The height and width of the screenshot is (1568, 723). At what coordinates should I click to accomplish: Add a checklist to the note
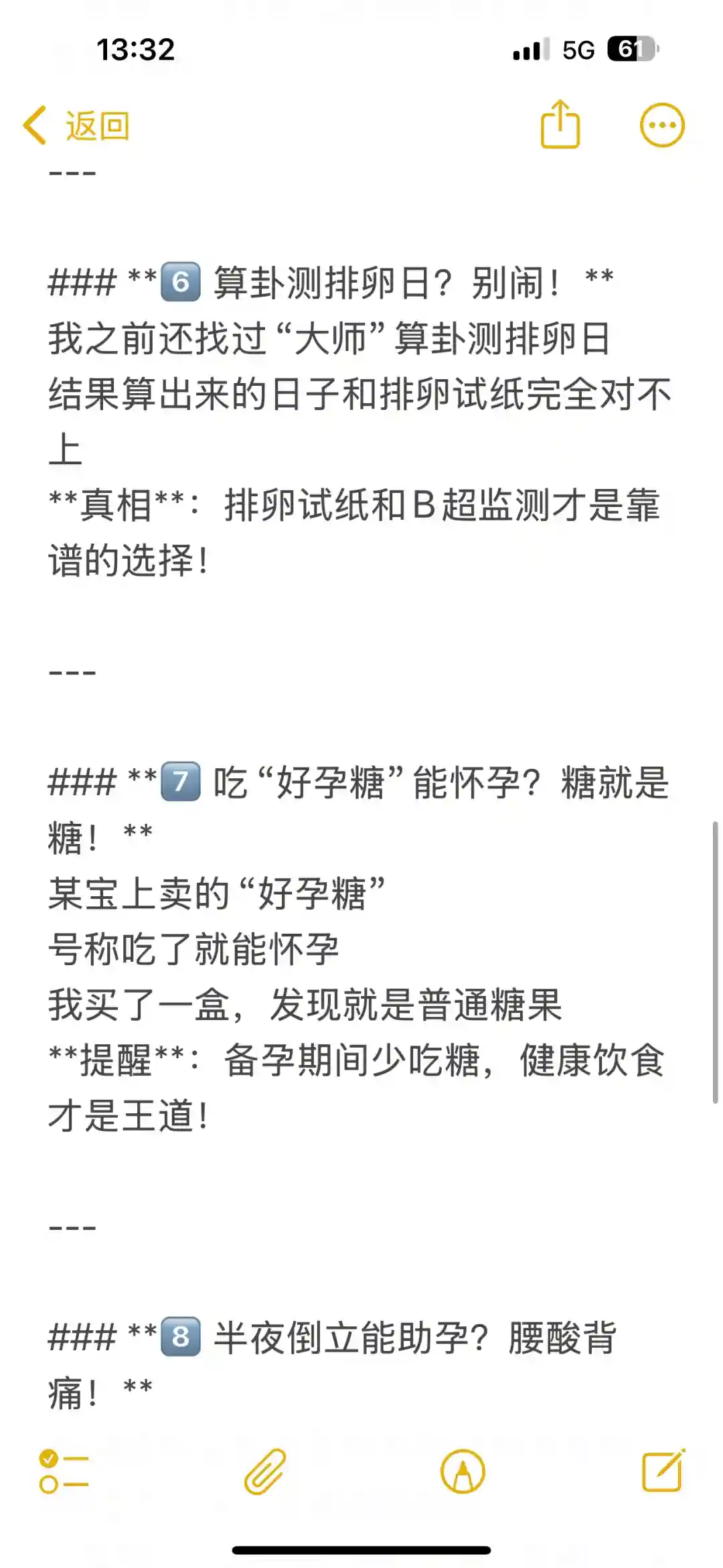tap(64, 1472)
